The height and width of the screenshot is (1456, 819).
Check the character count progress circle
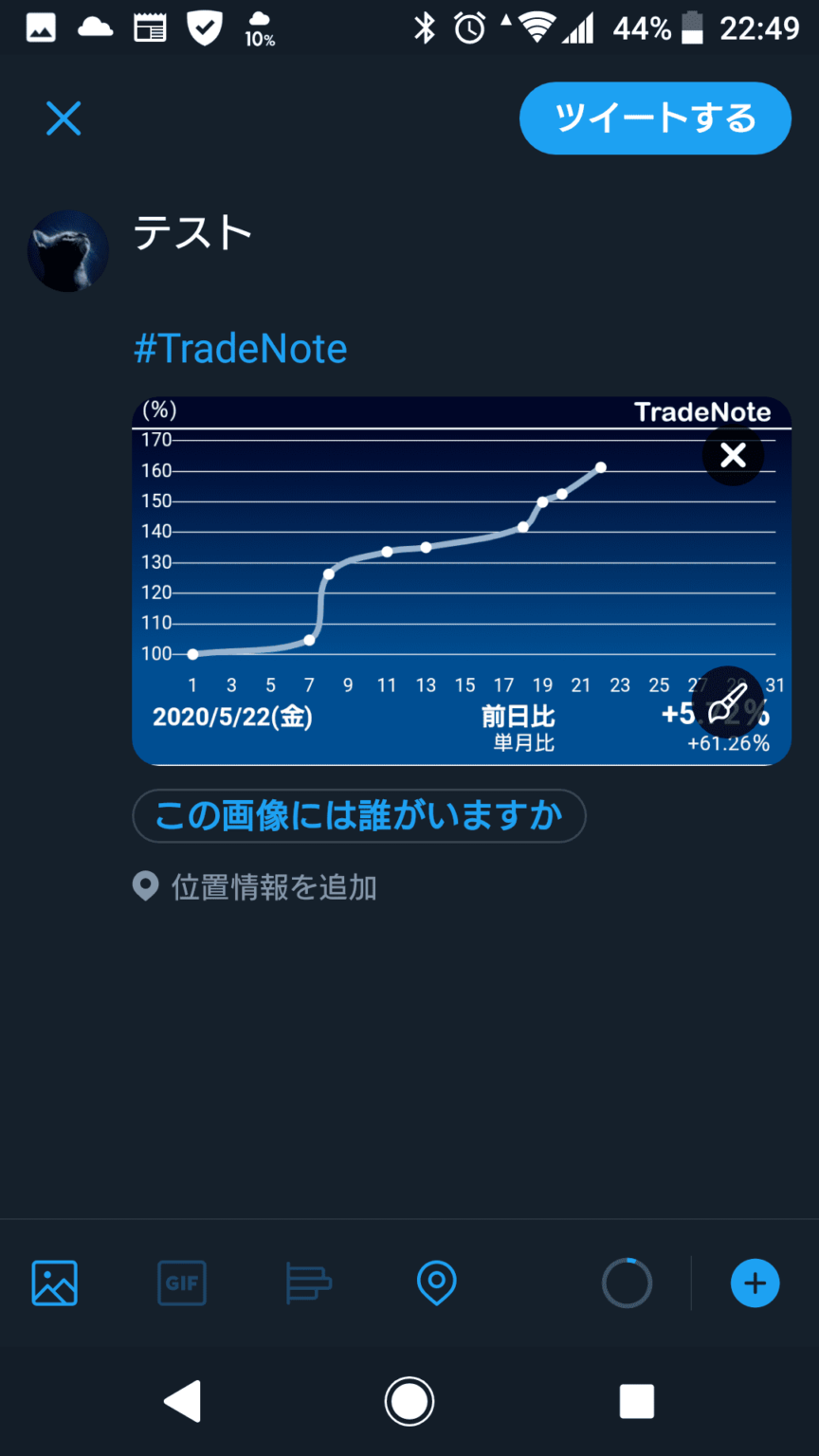tap(626, 1283)
